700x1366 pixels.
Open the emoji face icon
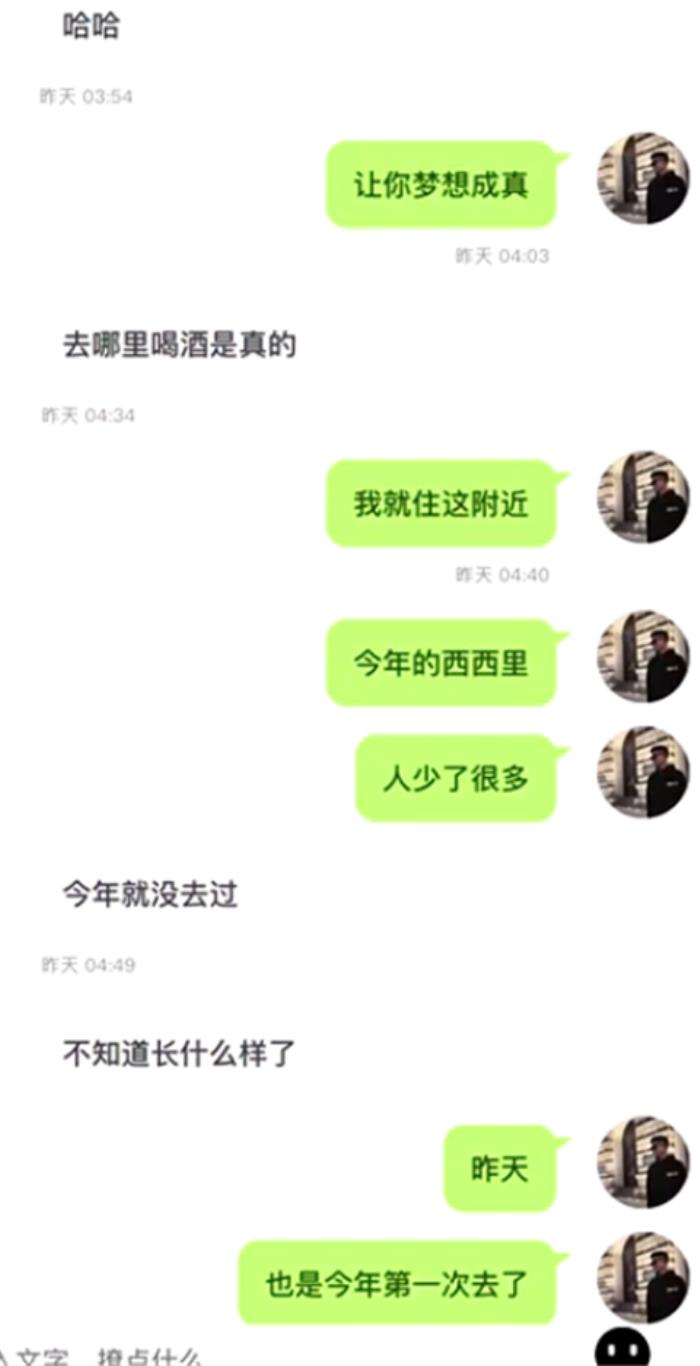[622, 1350]
